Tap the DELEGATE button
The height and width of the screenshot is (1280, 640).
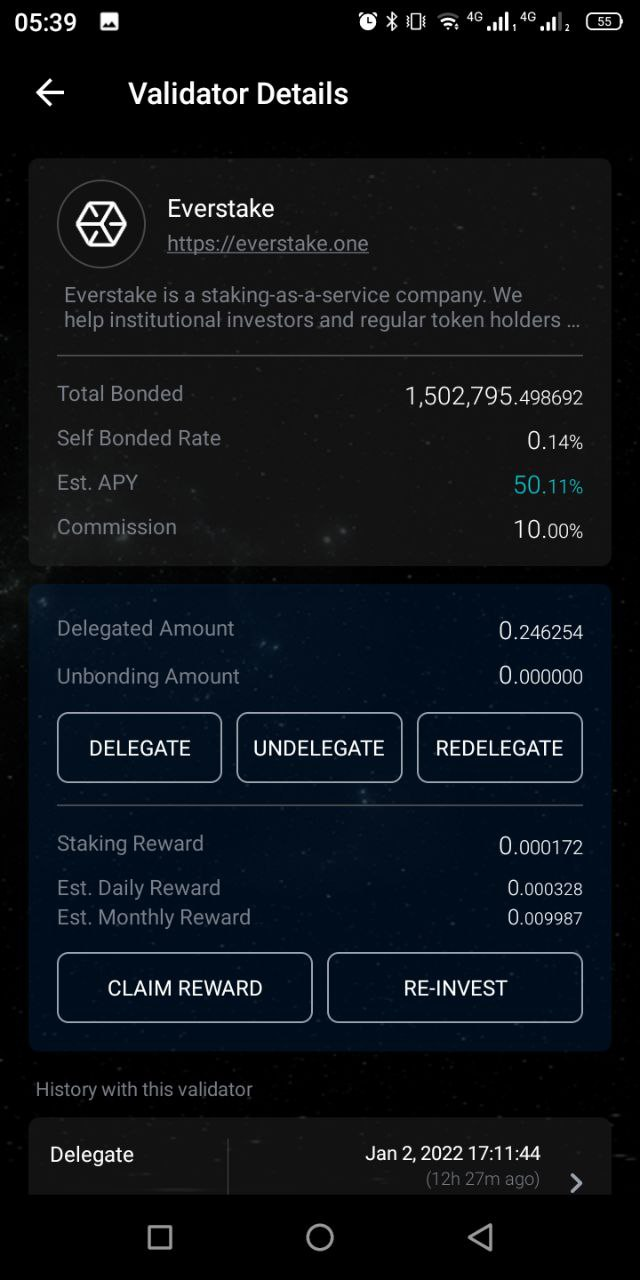tap(139, 748)
